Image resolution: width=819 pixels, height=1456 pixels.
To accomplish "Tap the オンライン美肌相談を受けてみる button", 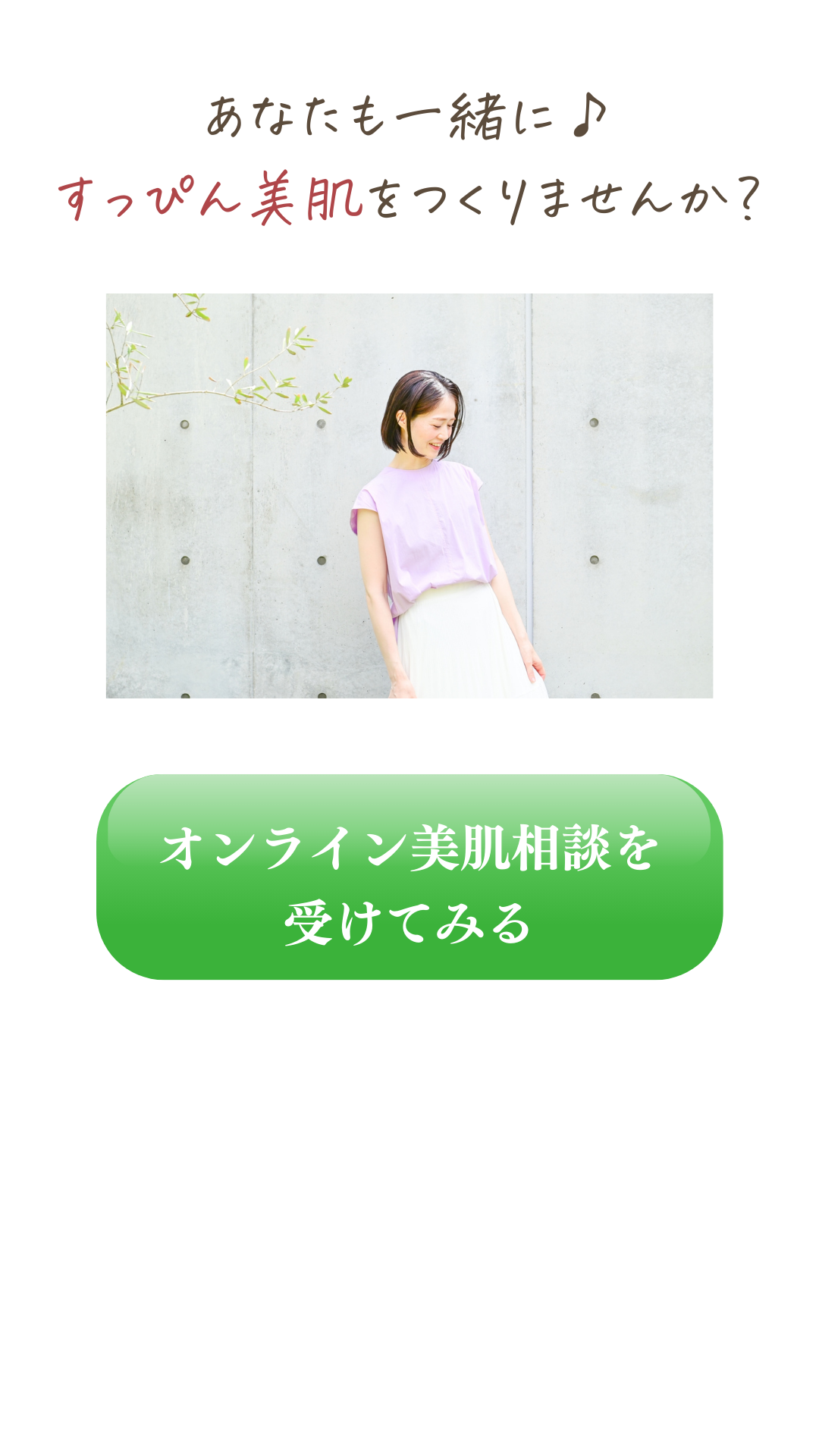I will (409, 877).
